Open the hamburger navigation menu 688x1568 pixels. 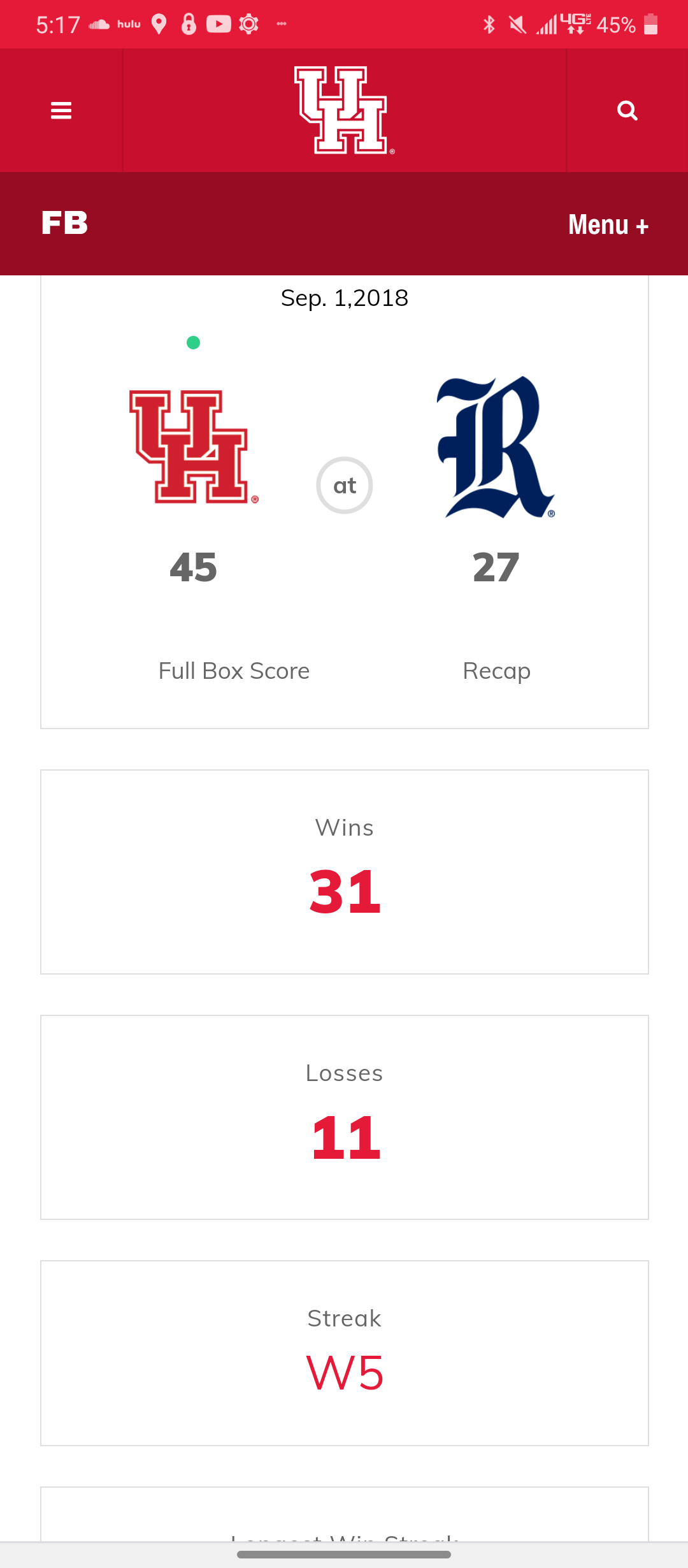point(61,111)
